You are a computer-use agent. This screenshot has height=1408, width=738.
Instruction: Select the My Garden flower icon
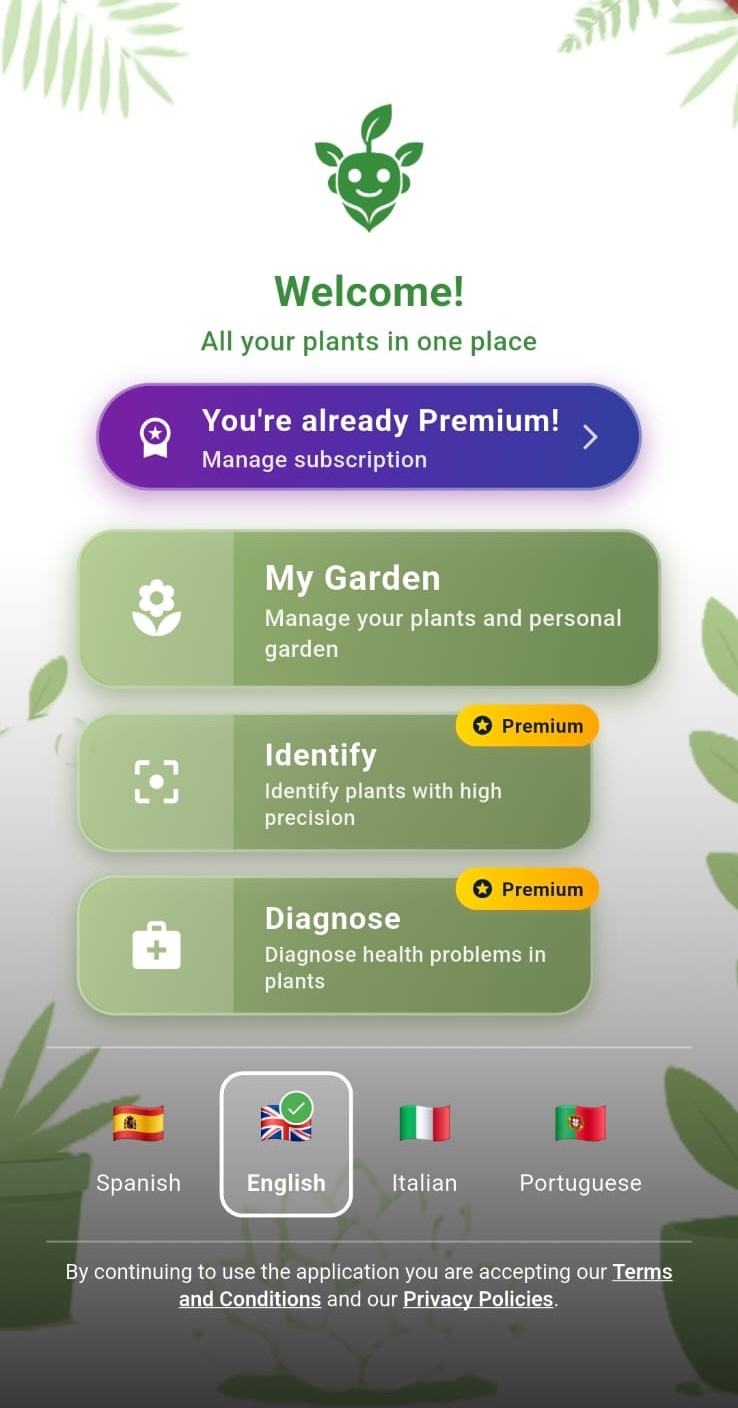(x=158, y=608)
